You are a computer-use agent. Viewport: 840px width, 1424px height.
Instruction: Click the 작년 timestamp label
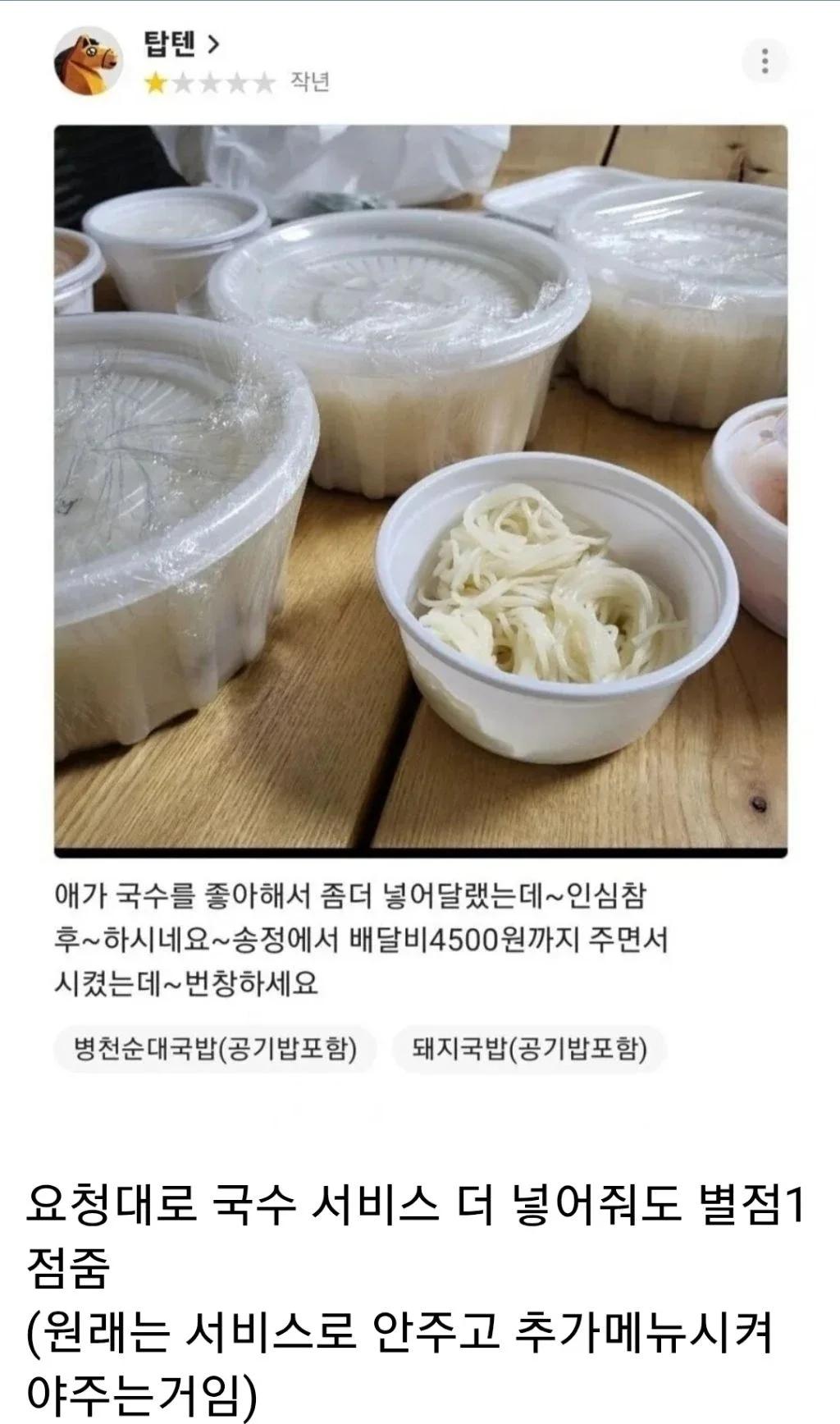click(309, 82)
